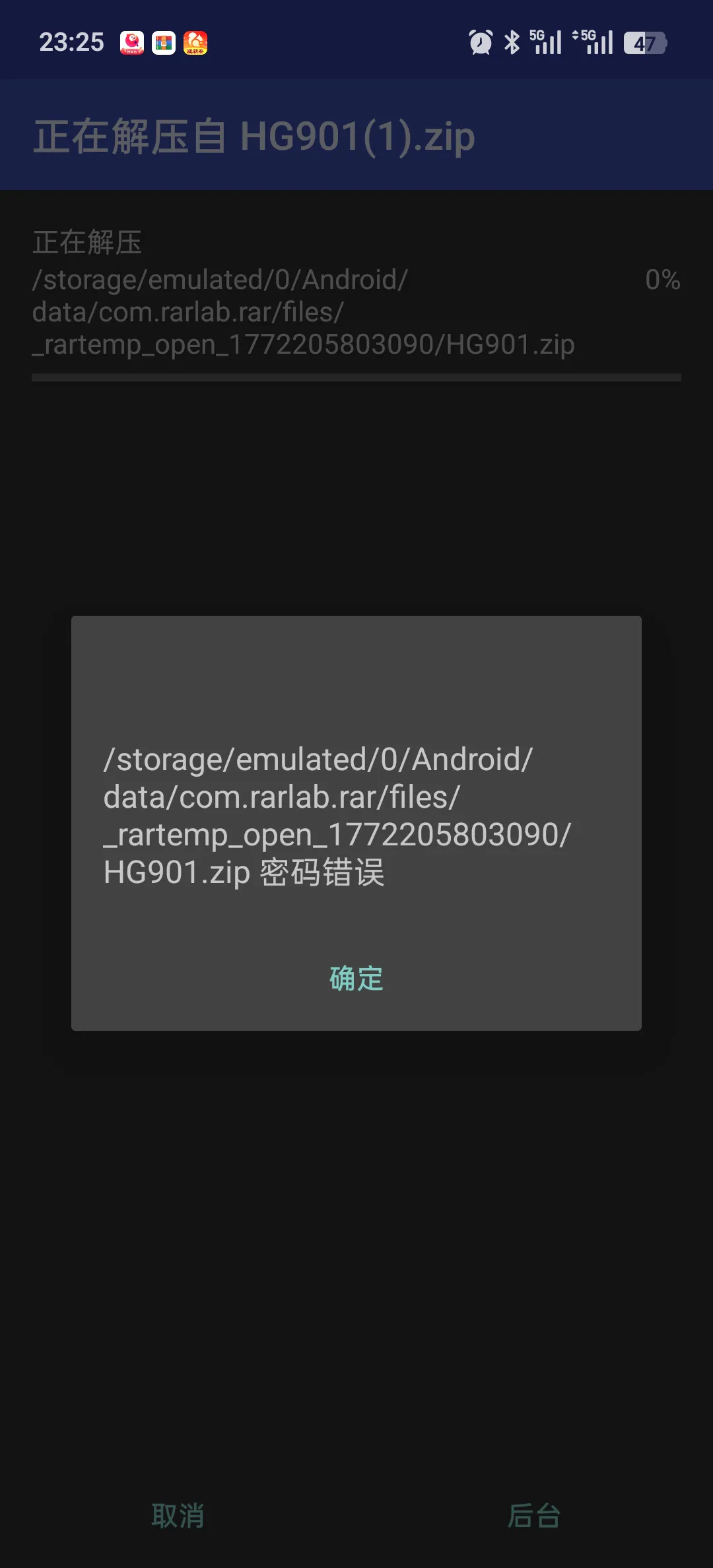The height and width of the screenshot is (1568, 713).
Task: Tap 确定 to dismiss password error dialog
Action: [x=356, y=979]
